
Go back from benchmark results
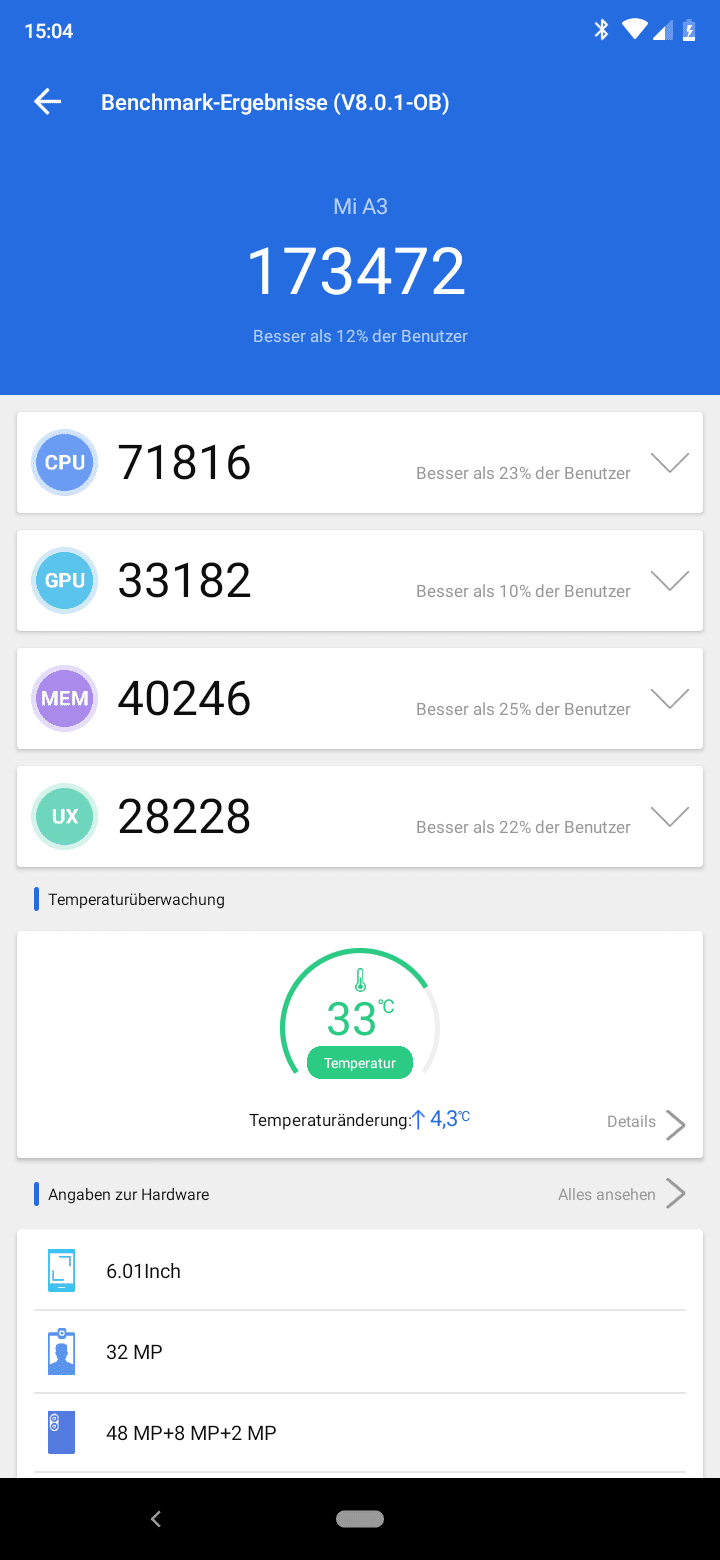47,102
